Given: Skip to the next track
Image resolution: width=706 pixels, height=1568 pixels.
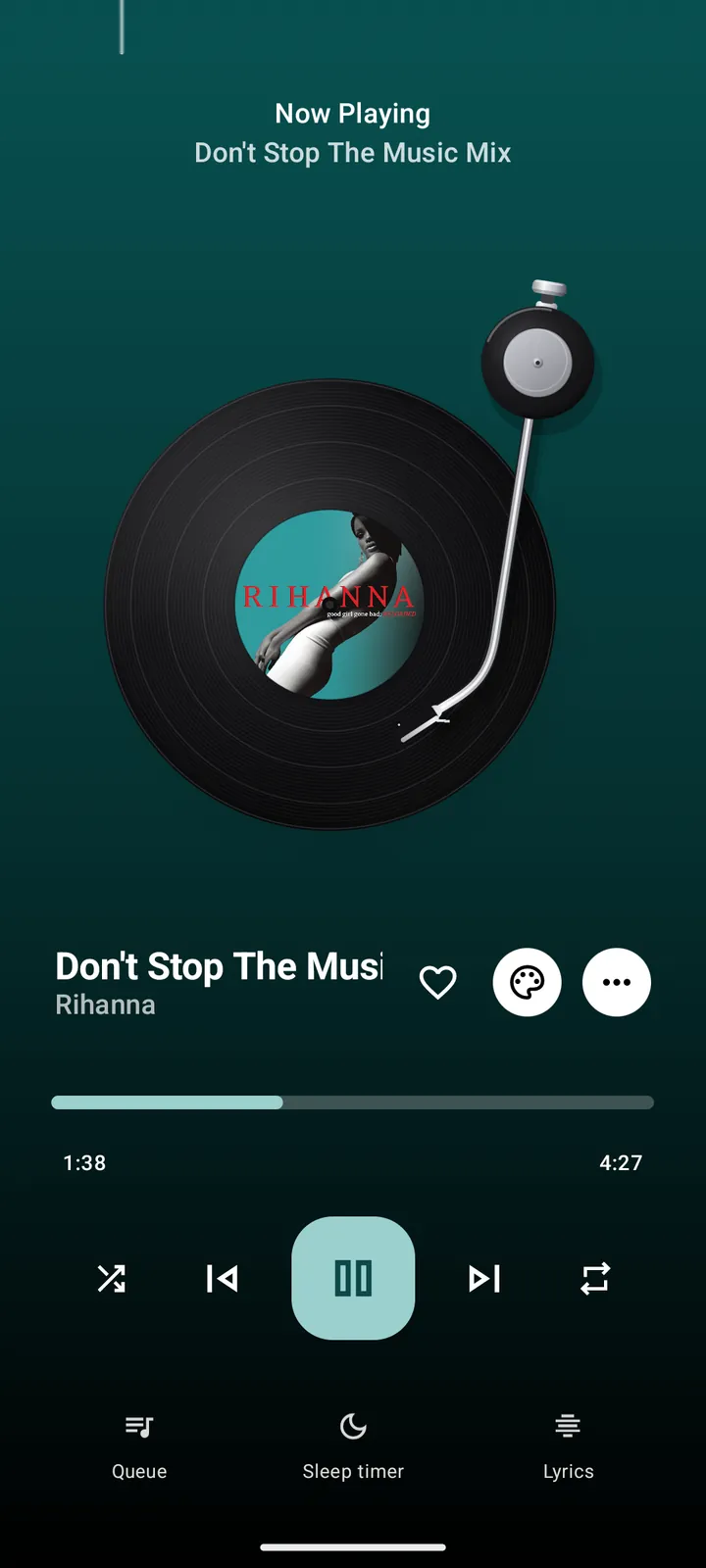Looking at the screenshot, I should 484,1278.
